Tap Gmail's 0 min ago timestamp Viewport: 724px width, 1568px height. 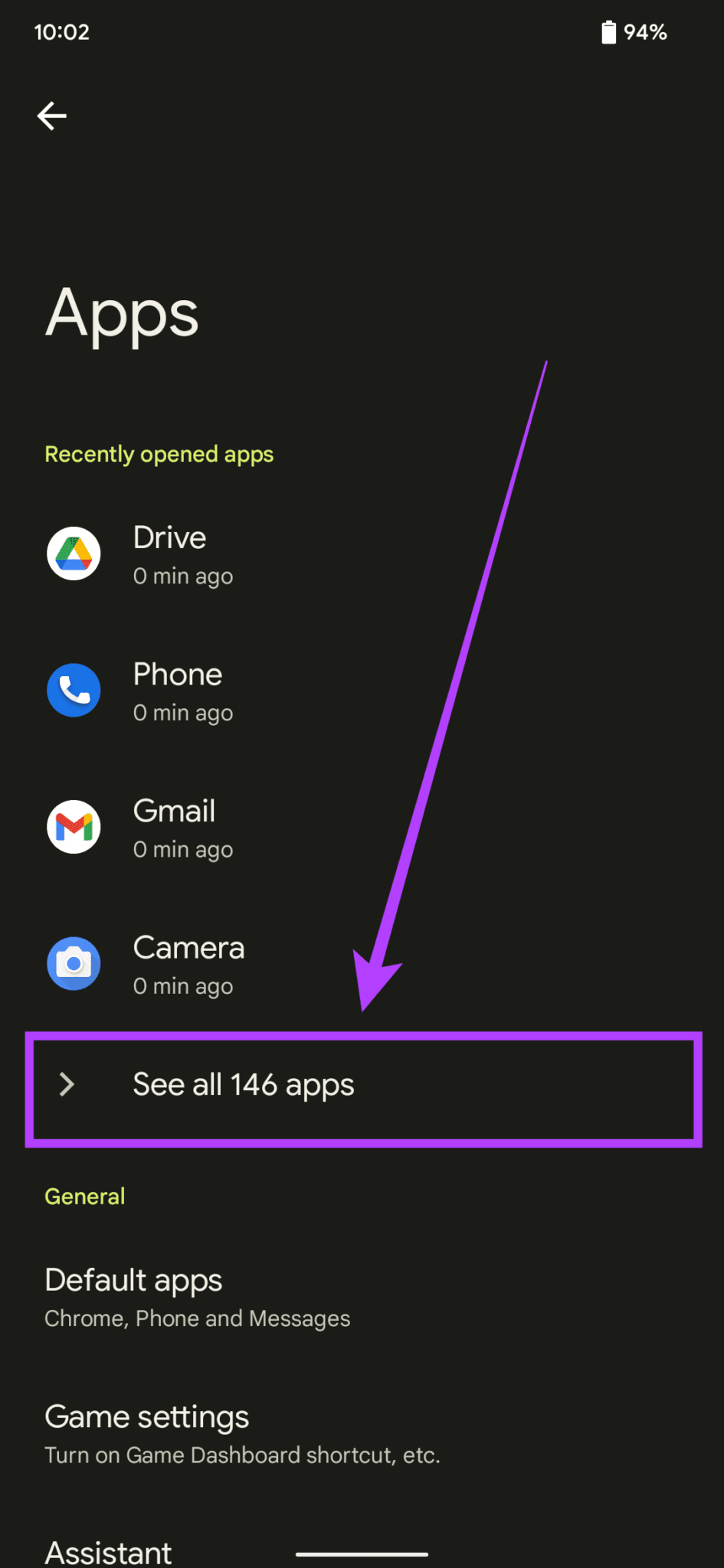pos(182,848)
